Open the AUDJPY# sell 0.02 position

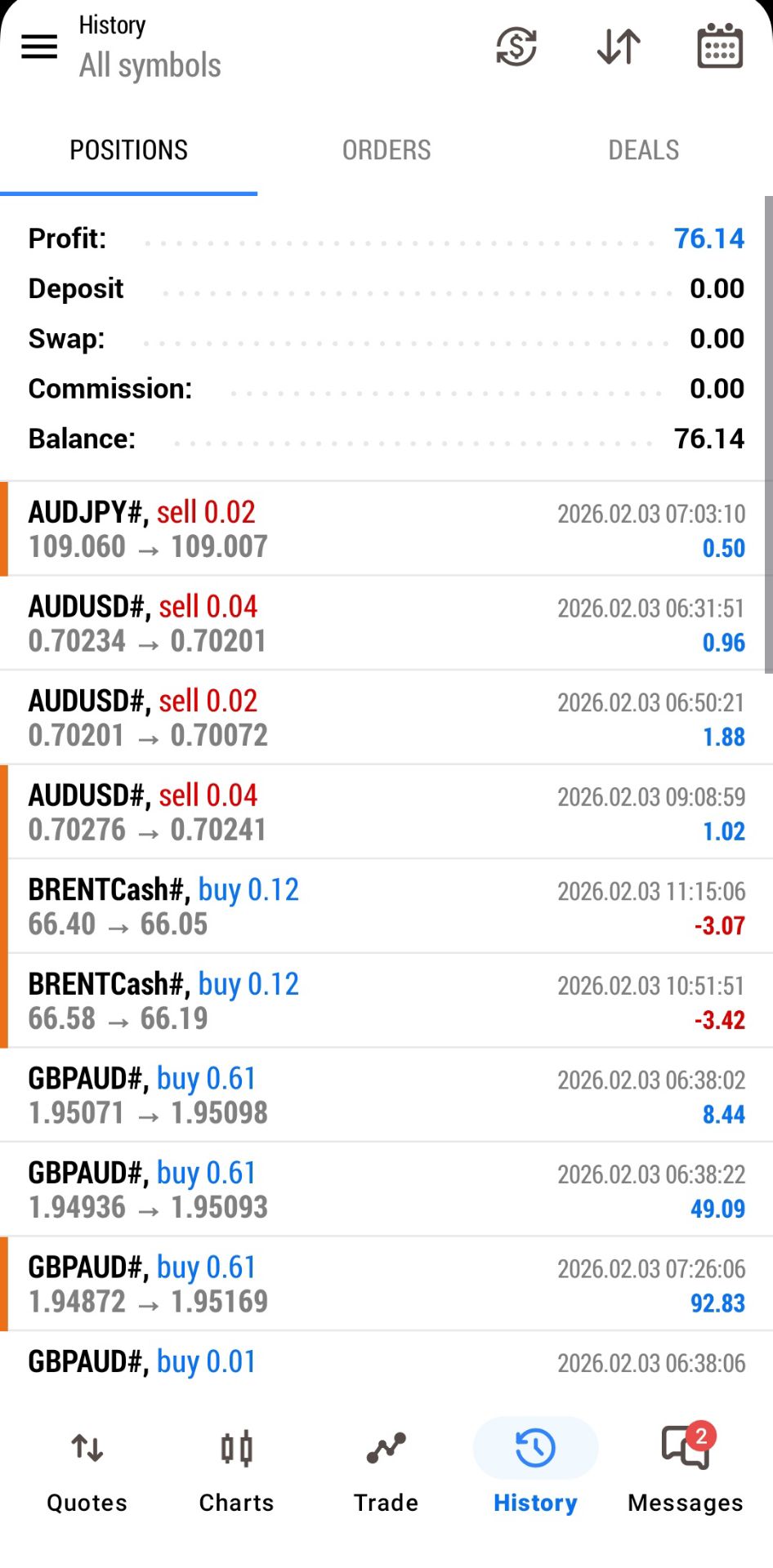coord(386,529)
